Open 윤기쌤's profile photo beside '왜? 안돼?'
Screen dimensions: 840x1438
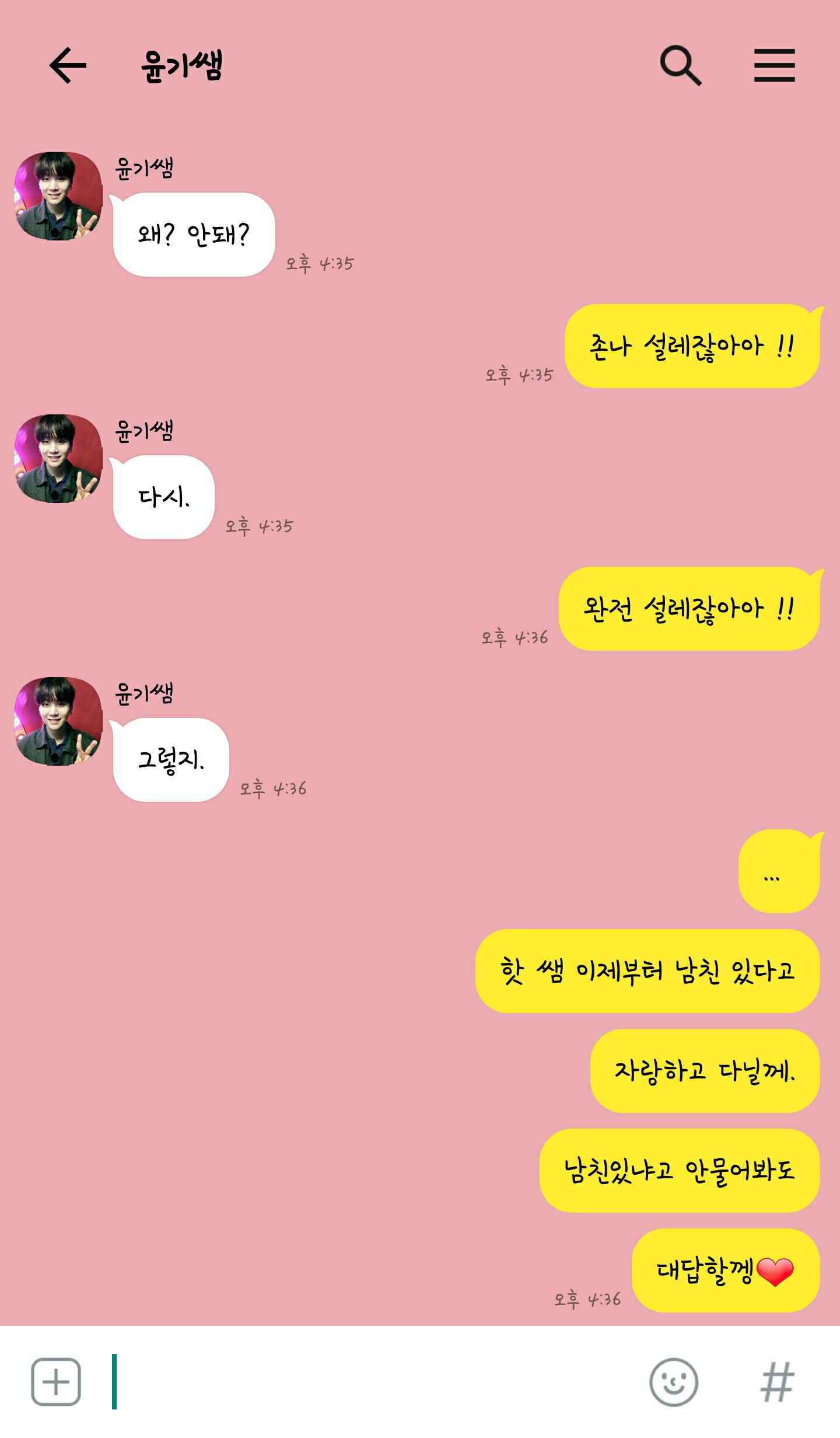[58, 196]
